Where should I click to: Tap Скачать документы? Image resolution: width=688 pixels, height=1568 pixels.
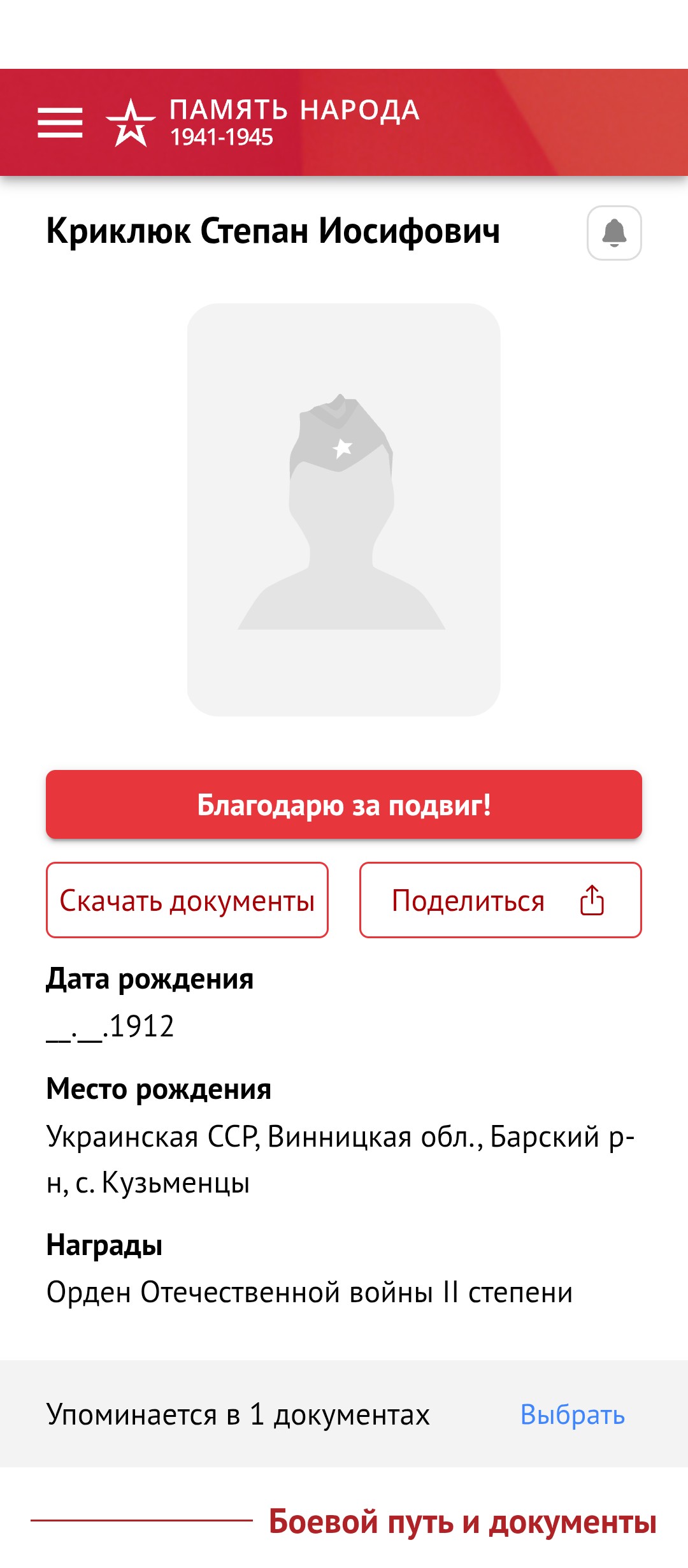187,900
